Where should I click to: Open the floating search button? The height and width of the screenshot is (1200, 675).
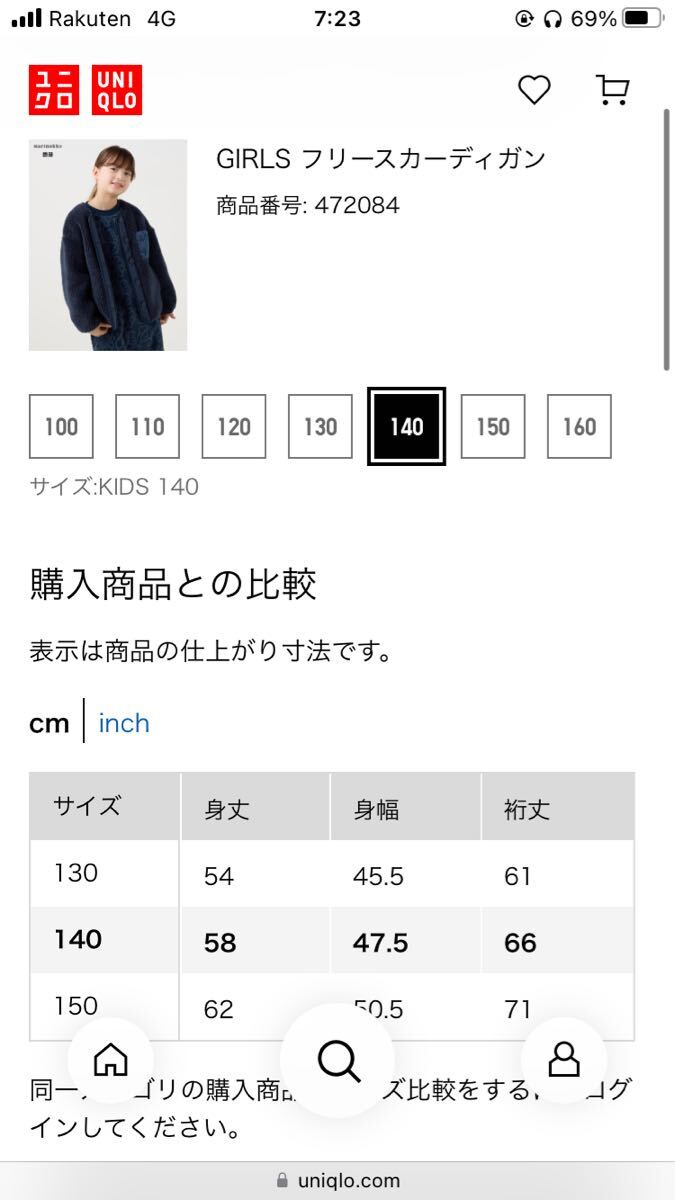338,1060
